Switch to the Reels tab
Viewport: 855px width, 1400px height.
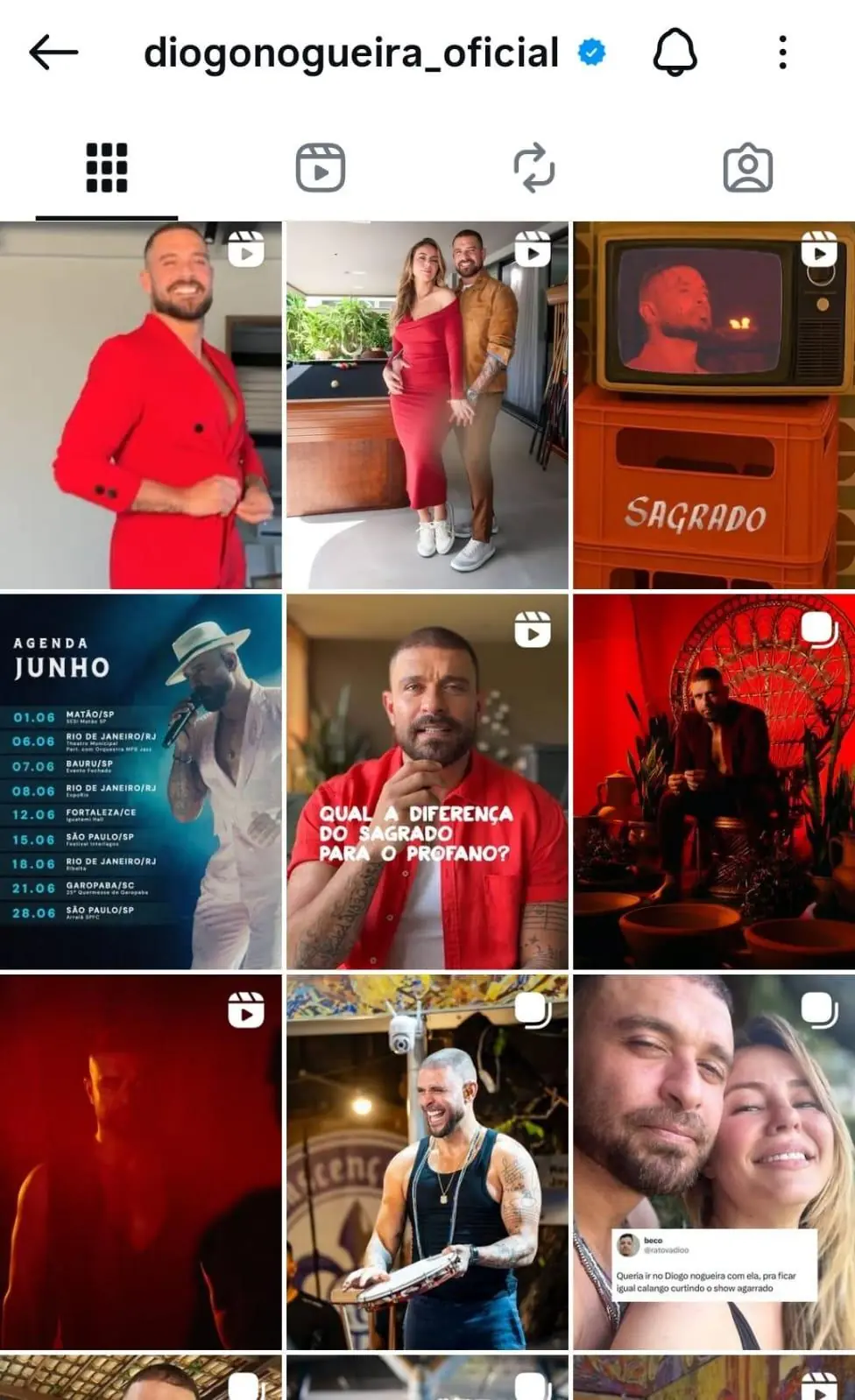(320, 167)
